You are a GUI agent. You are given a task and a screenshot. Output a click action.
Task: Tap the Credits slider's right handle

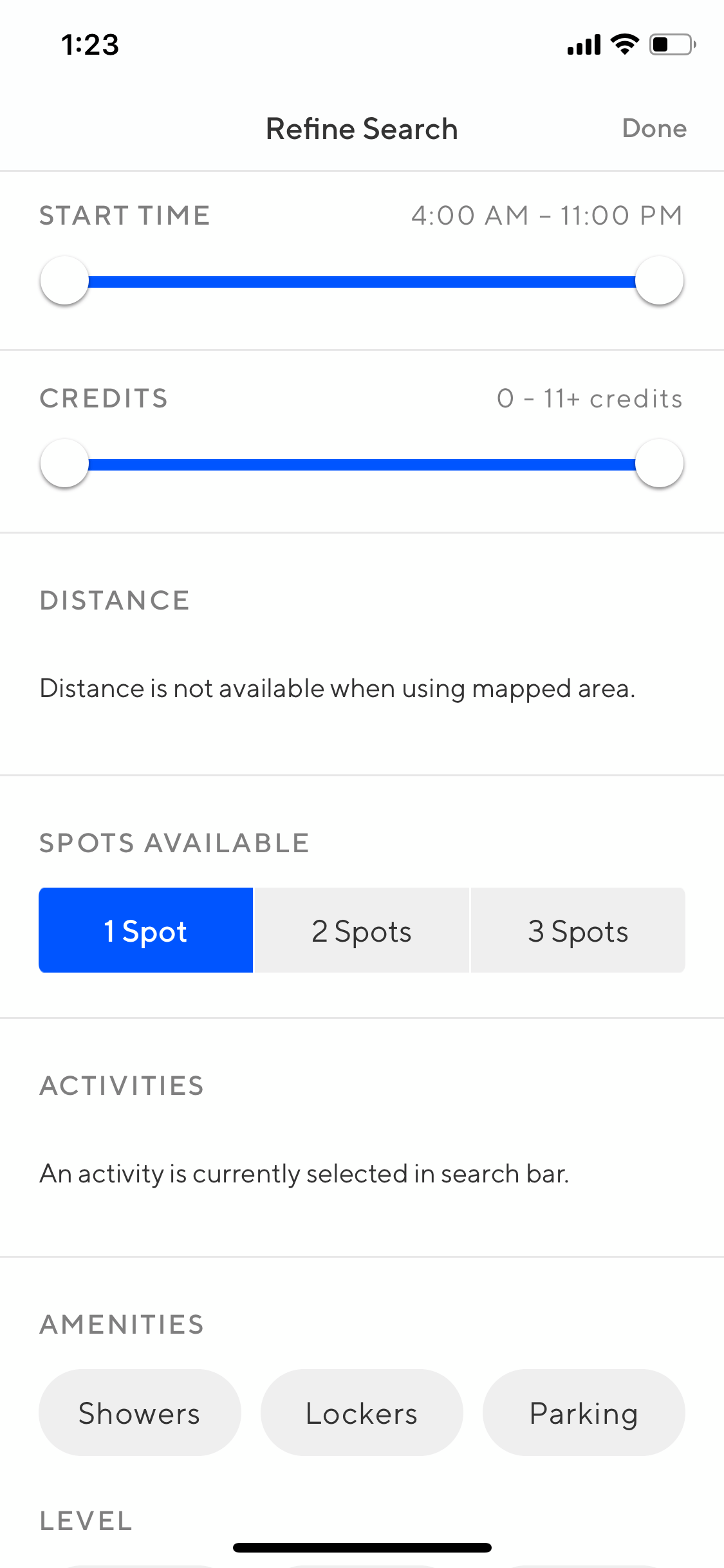[659, 463]
